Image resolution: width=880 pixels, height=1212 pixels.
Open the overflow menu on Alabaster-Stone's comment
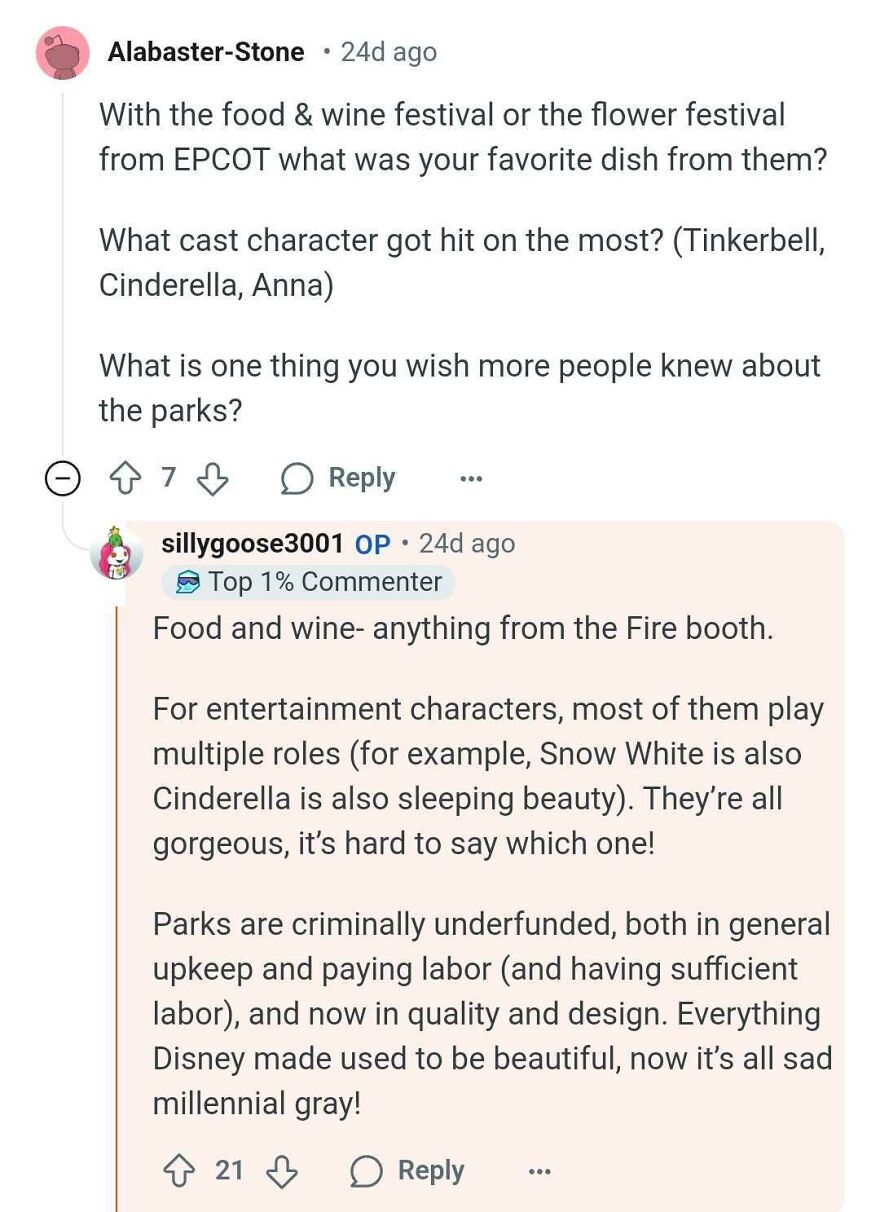click(470, 478)
